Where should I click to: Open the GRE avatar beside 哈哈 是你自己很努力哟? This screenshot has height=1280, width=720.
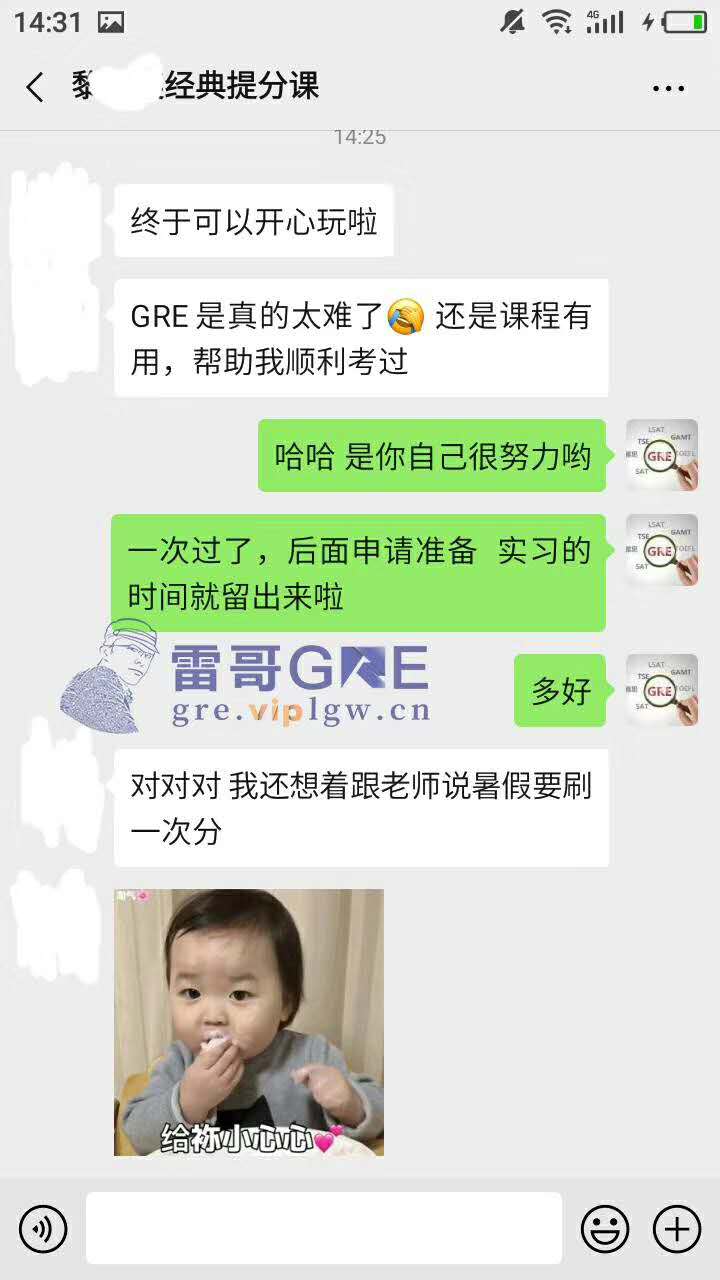(661, 455)
